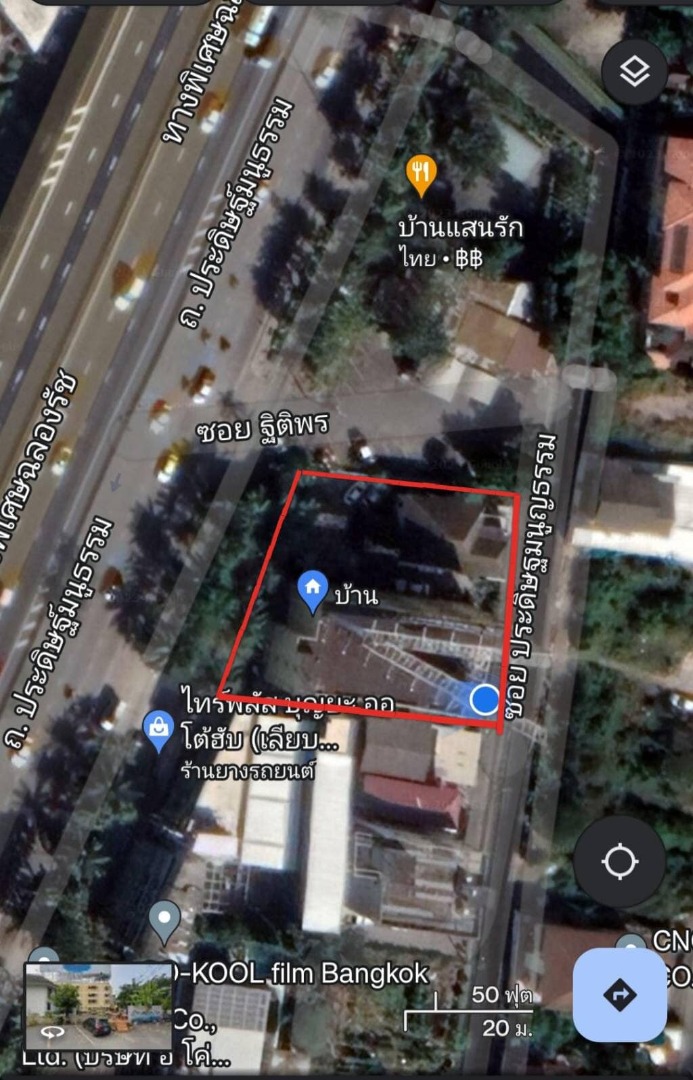Open the Street View preview thumbnail
693x1080 pixels.
point(97,1005)
